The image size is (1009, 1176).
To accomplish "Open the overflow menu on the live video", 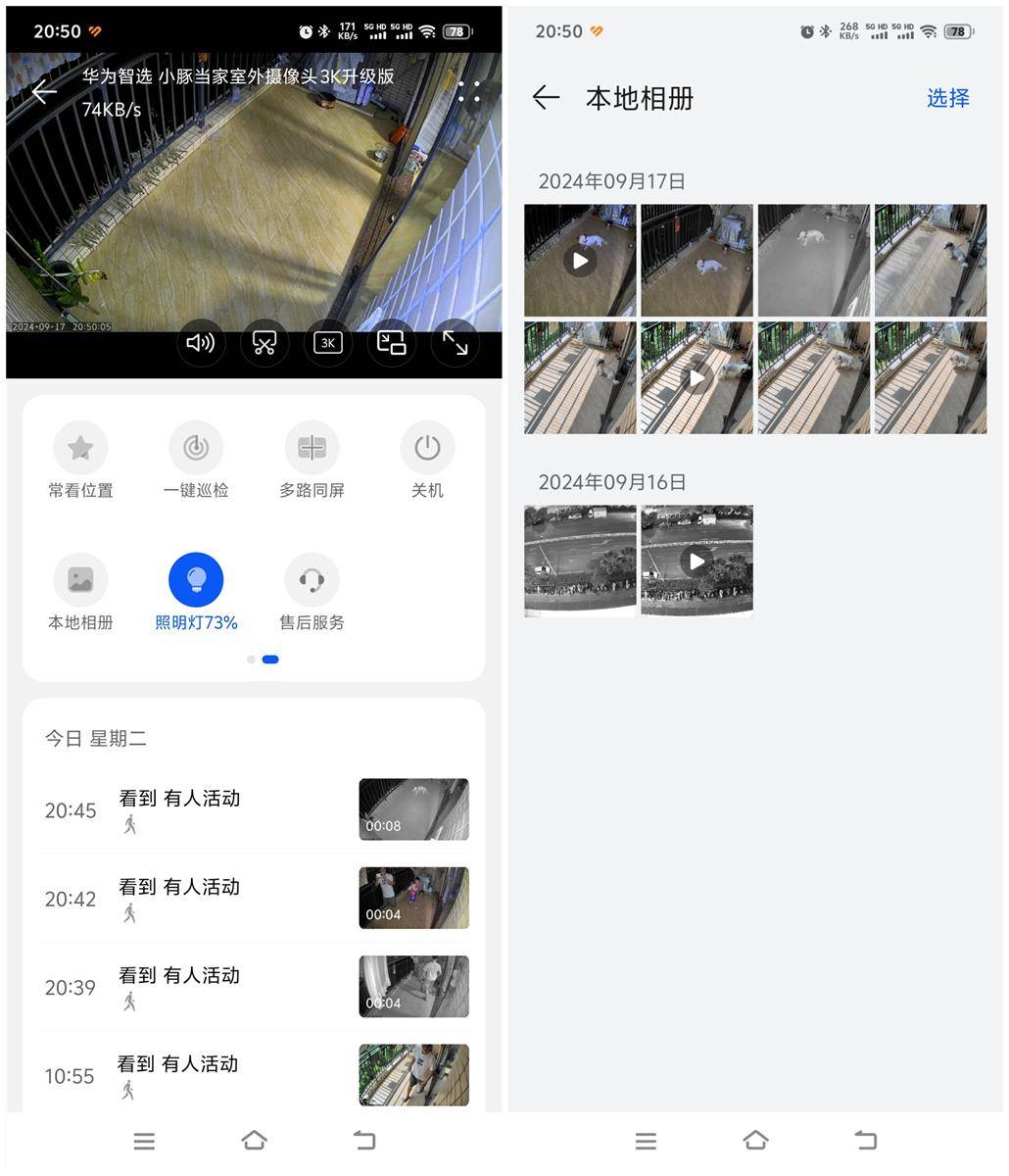I will tap(469, 92).
